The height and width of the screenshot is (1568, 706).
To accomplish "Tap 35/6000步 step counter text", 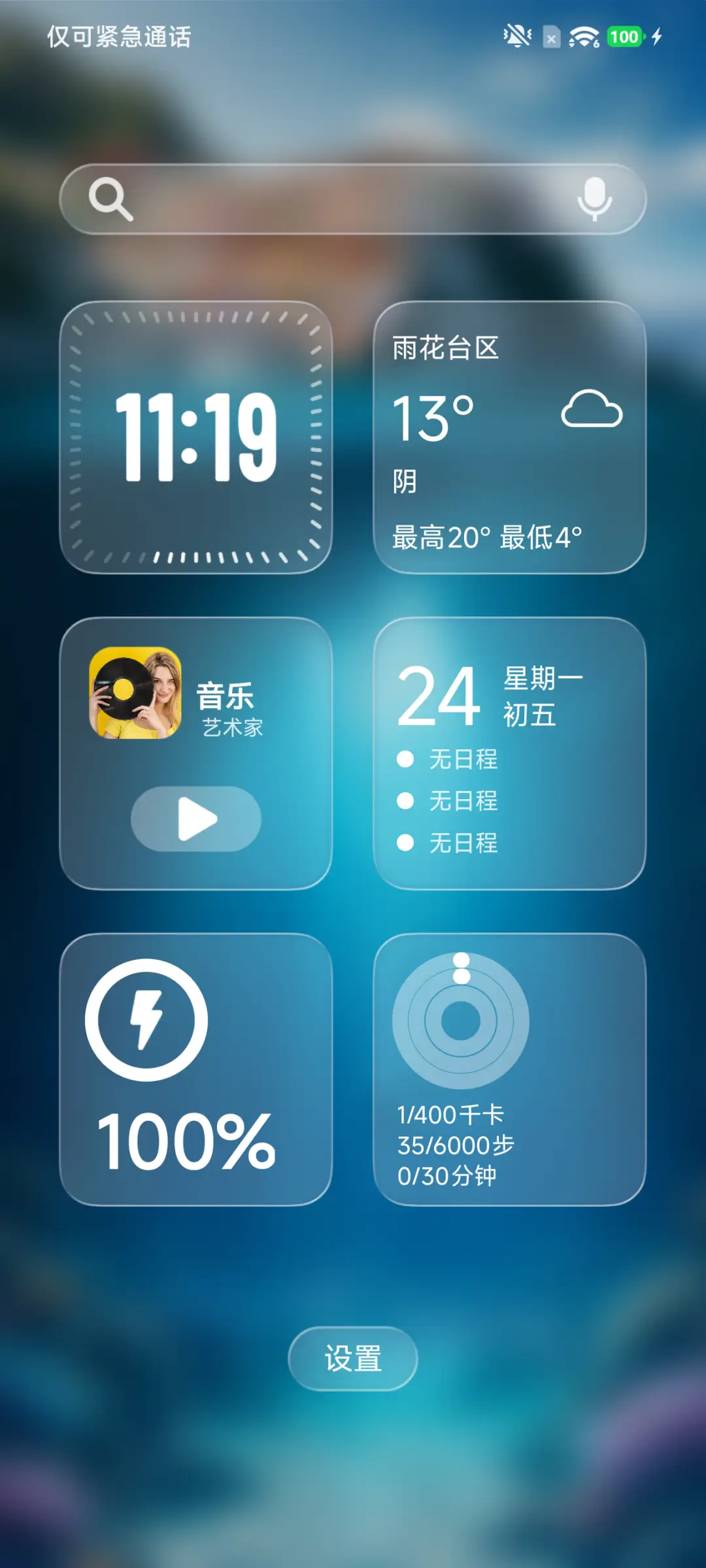I will tap(457, 1145).
